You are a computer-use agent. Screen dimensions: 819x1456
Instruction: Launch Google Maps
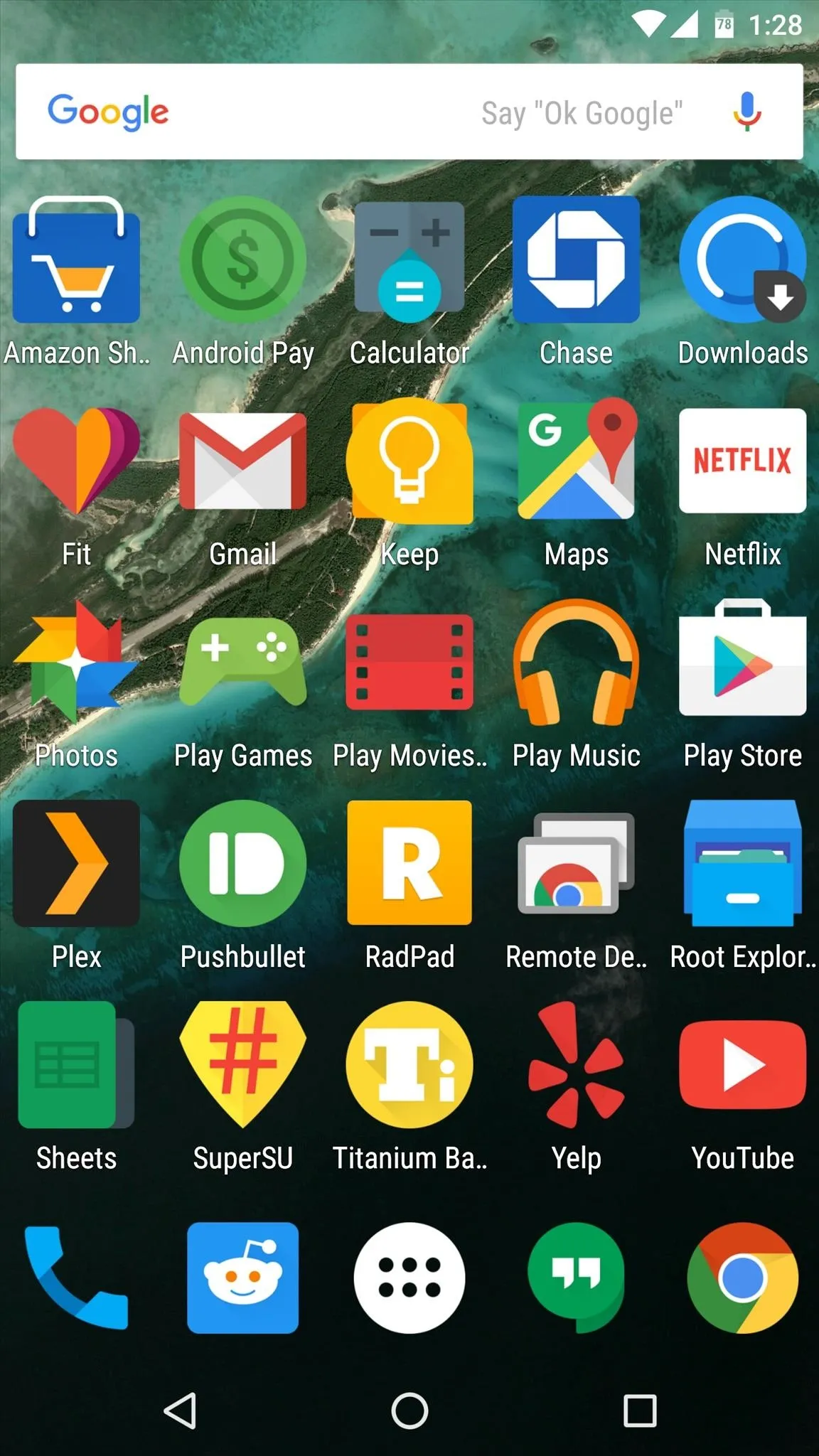click(576, 462)
